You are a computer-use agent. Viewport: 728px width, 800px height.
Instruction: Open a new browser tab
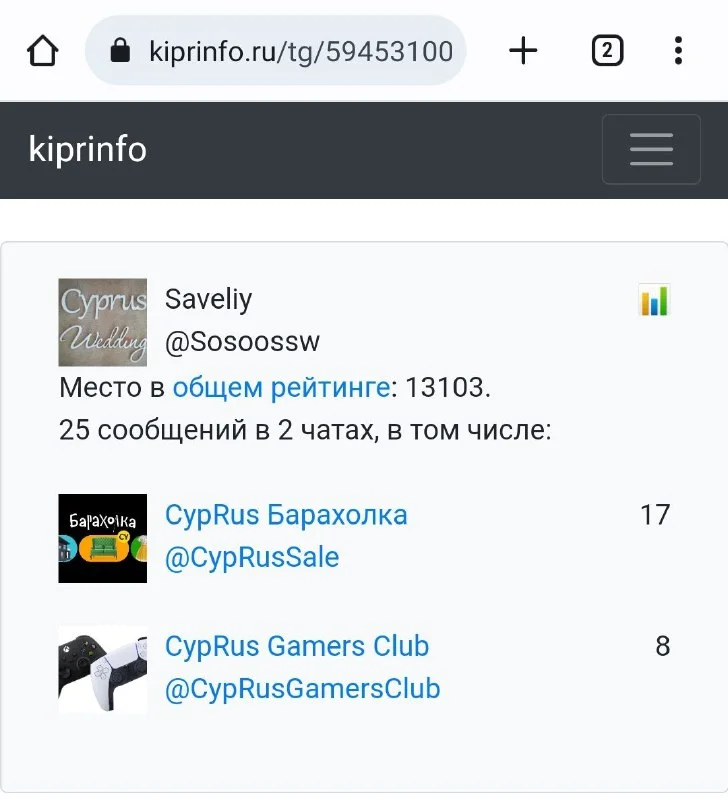(523, 51)
